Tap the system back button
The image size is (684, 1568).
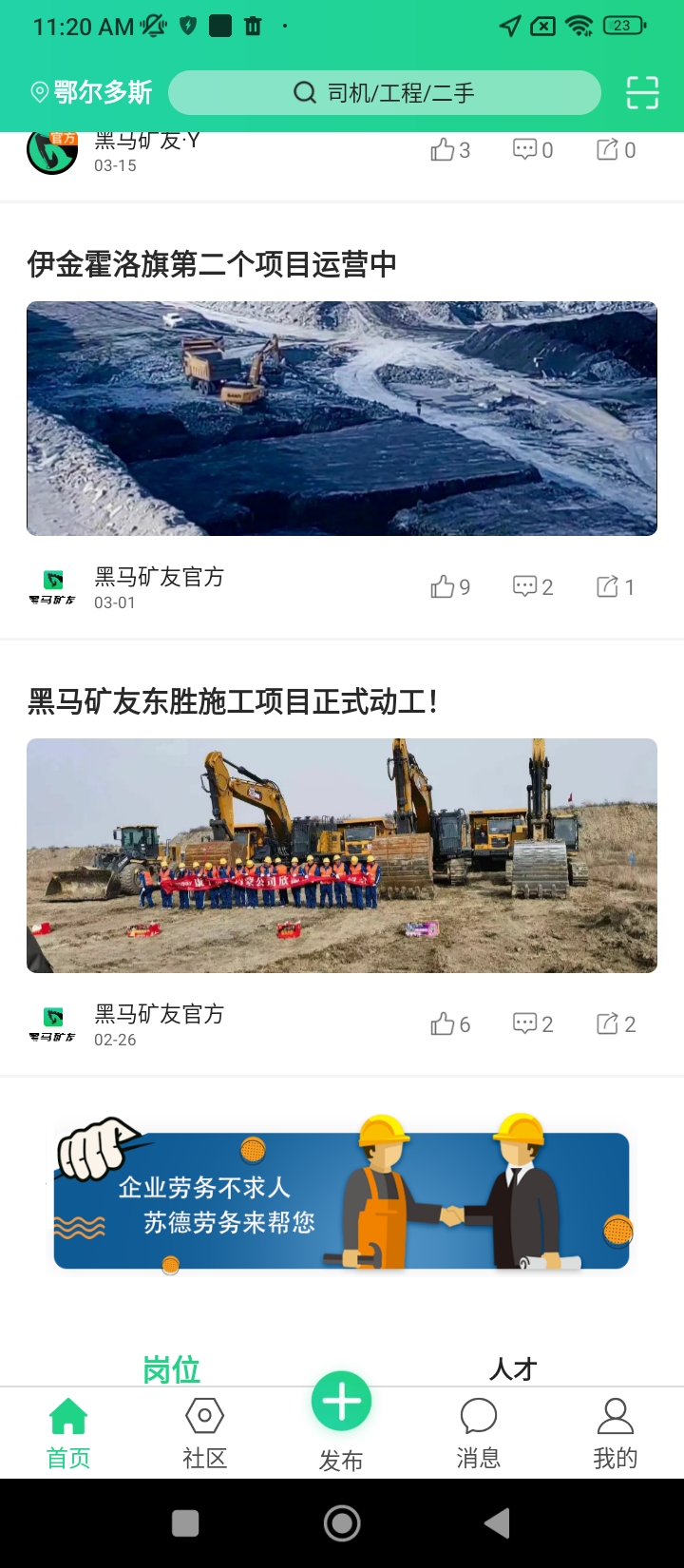(497, 1523)
